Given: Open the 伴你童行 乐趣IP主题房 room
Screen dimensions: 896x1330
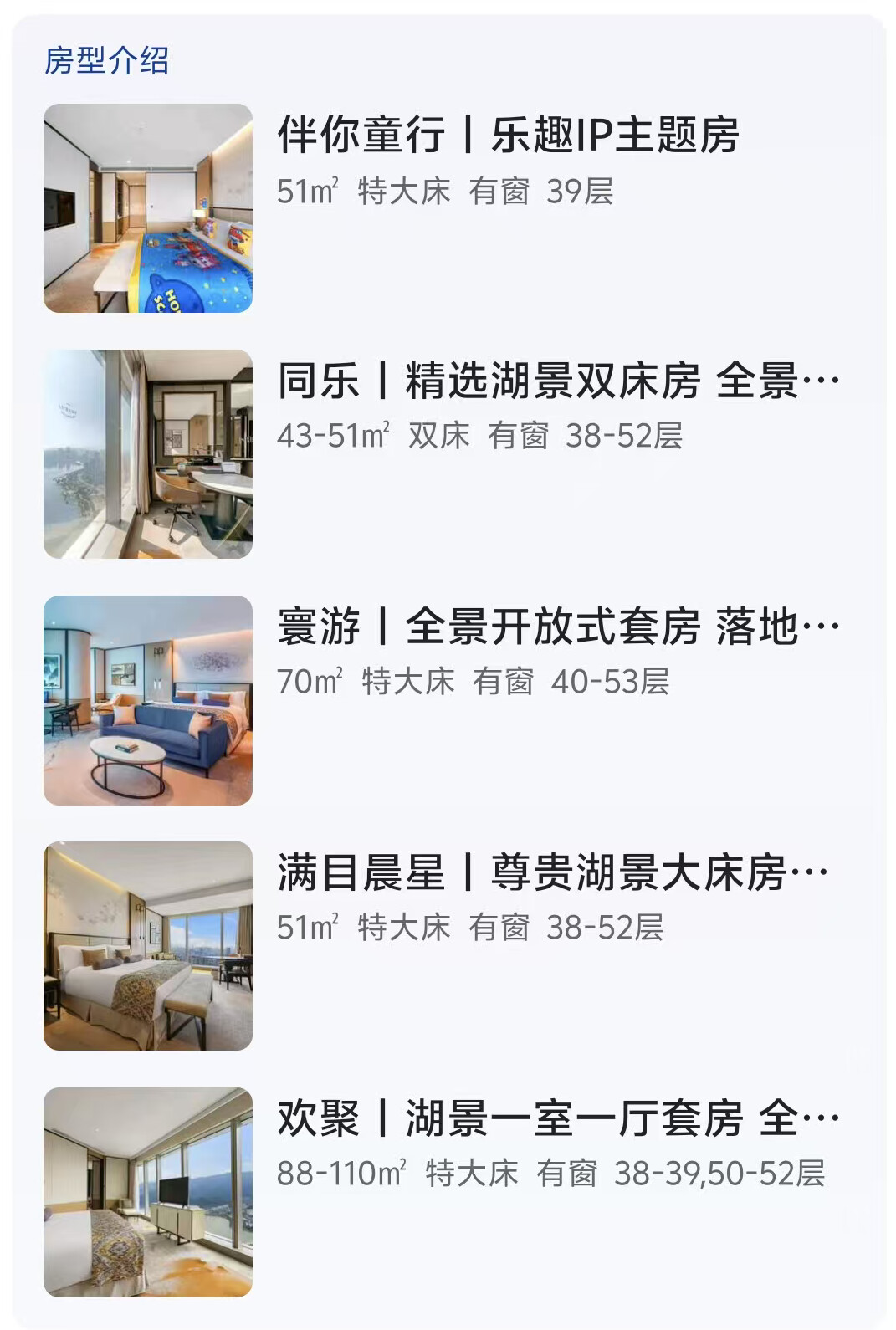Looking at the screenshot, I should [508, 136].
